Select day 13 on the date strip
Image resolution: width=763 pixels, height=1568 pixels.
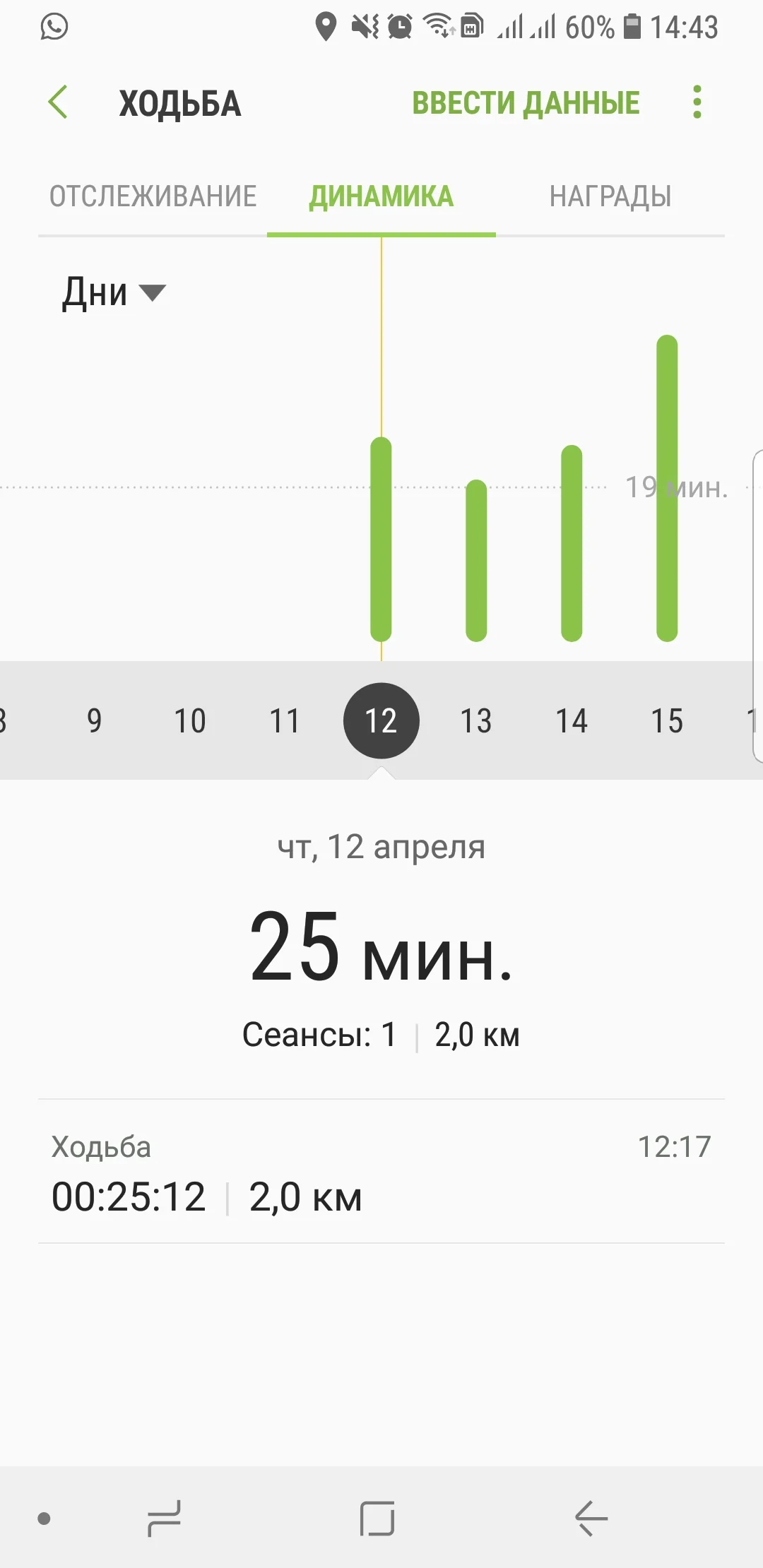pyautogui.click(x=475, y=720)
